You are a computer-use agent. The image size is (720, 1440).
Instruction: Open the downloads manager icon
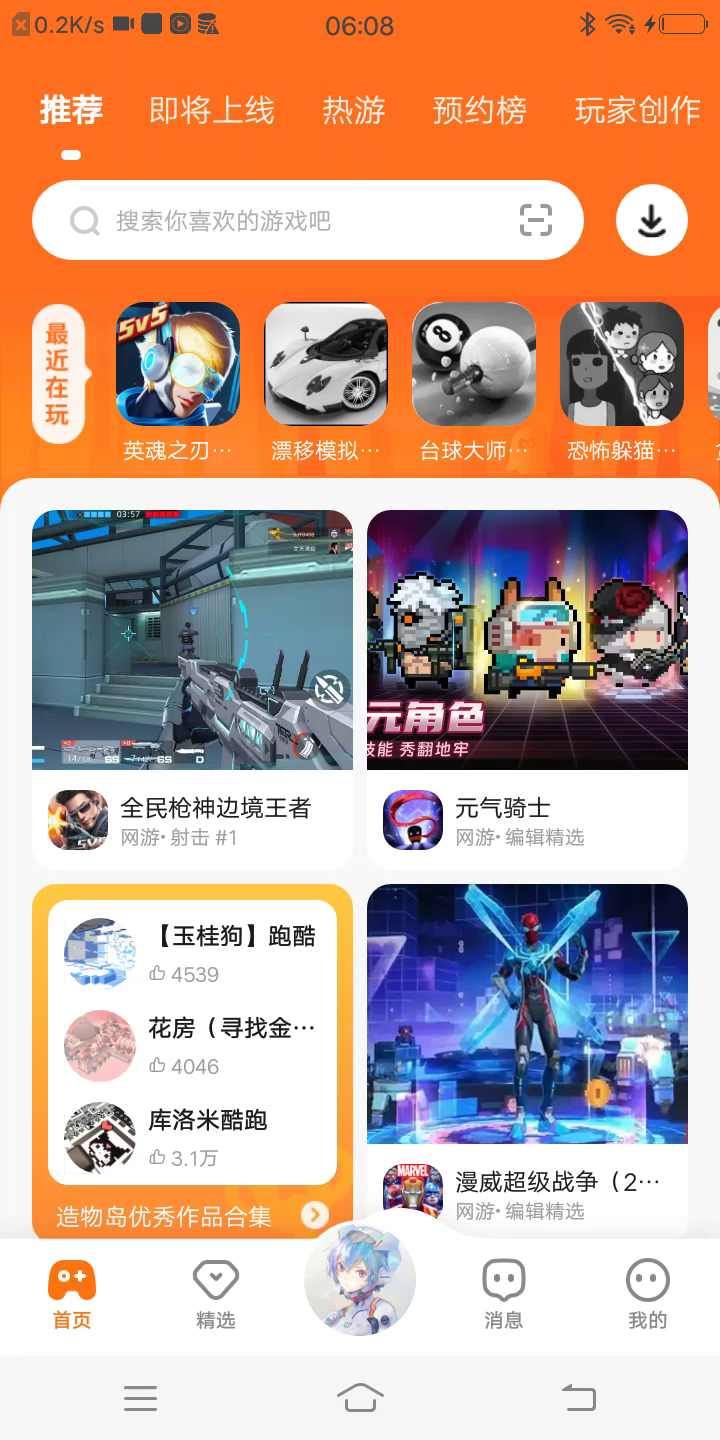click(x=651, y=220)
